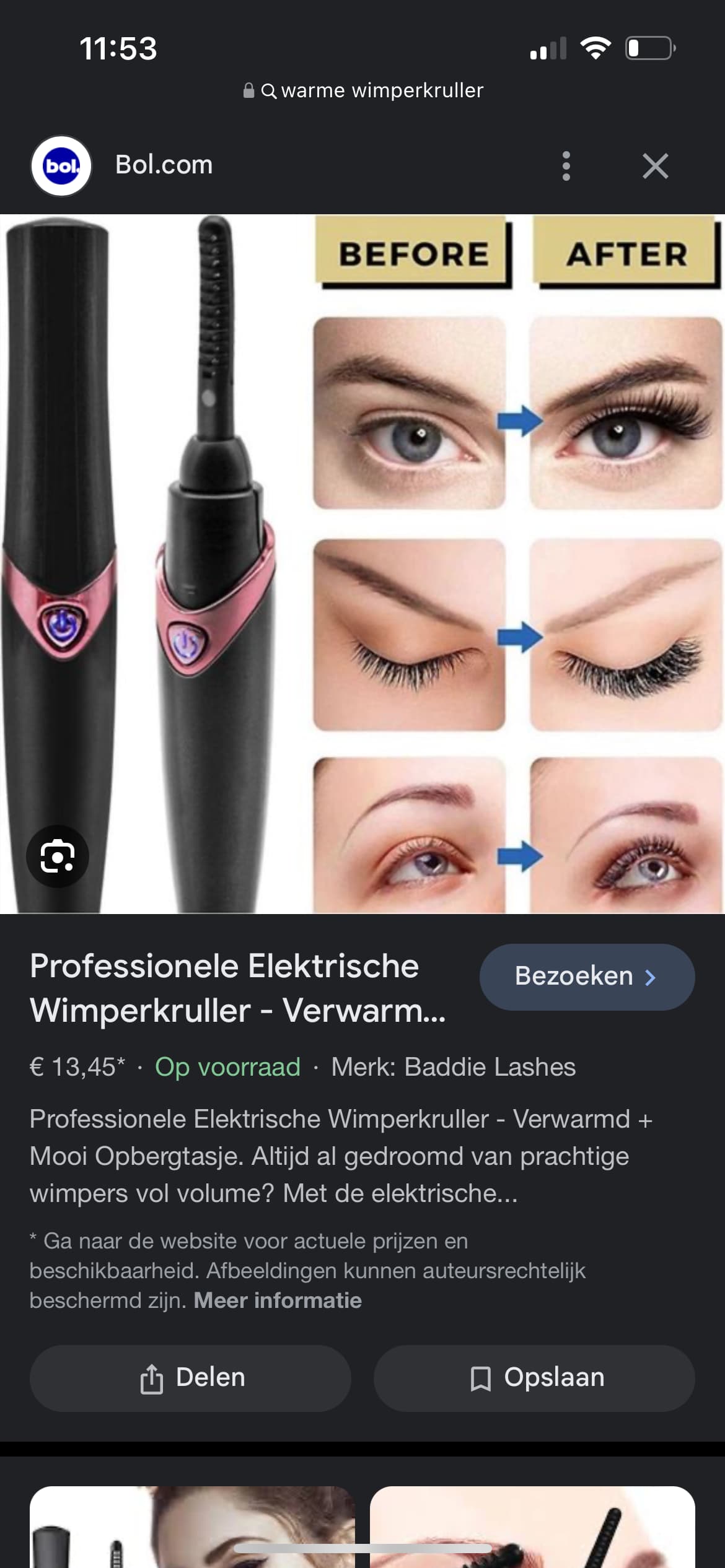Close the Bol.com image viewer

click(x=655, y=166)
